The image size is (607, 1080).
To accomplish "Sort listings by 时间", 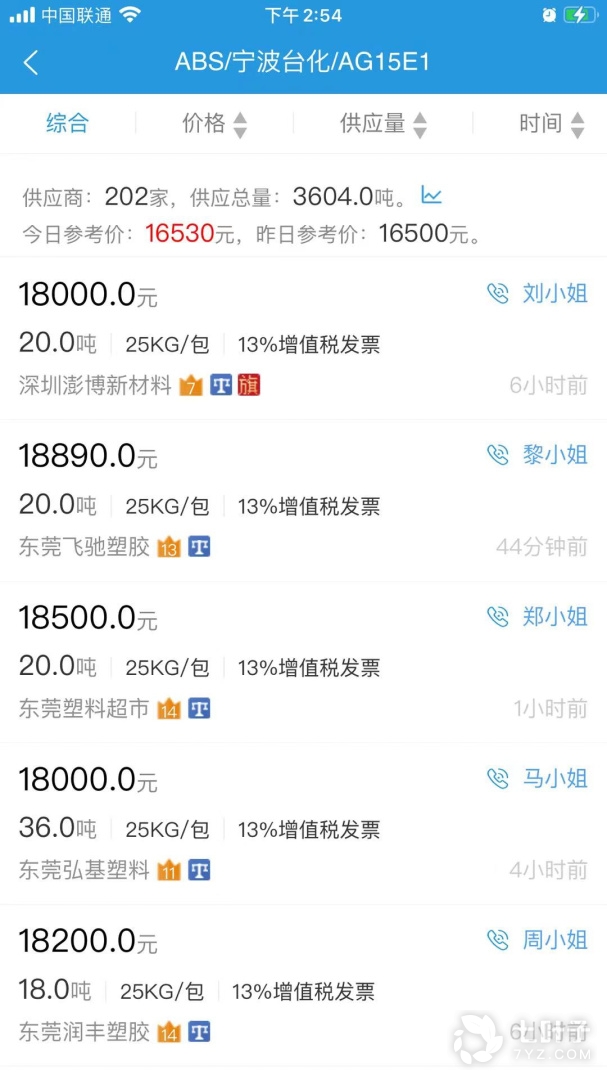I will click(551, 124).
